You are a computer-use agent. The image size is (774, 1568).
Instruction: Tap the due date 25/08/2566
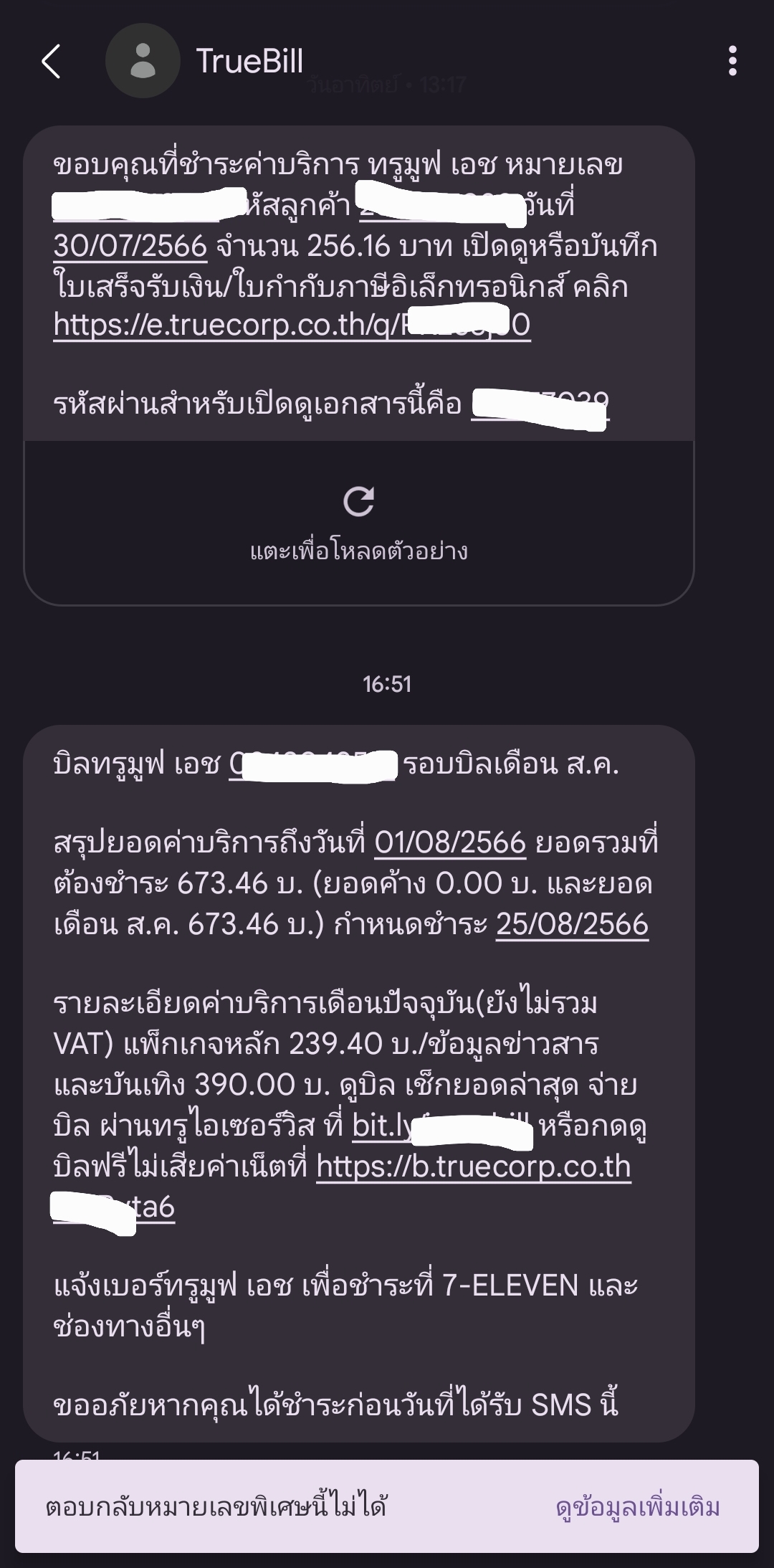[x=573, y=923]
